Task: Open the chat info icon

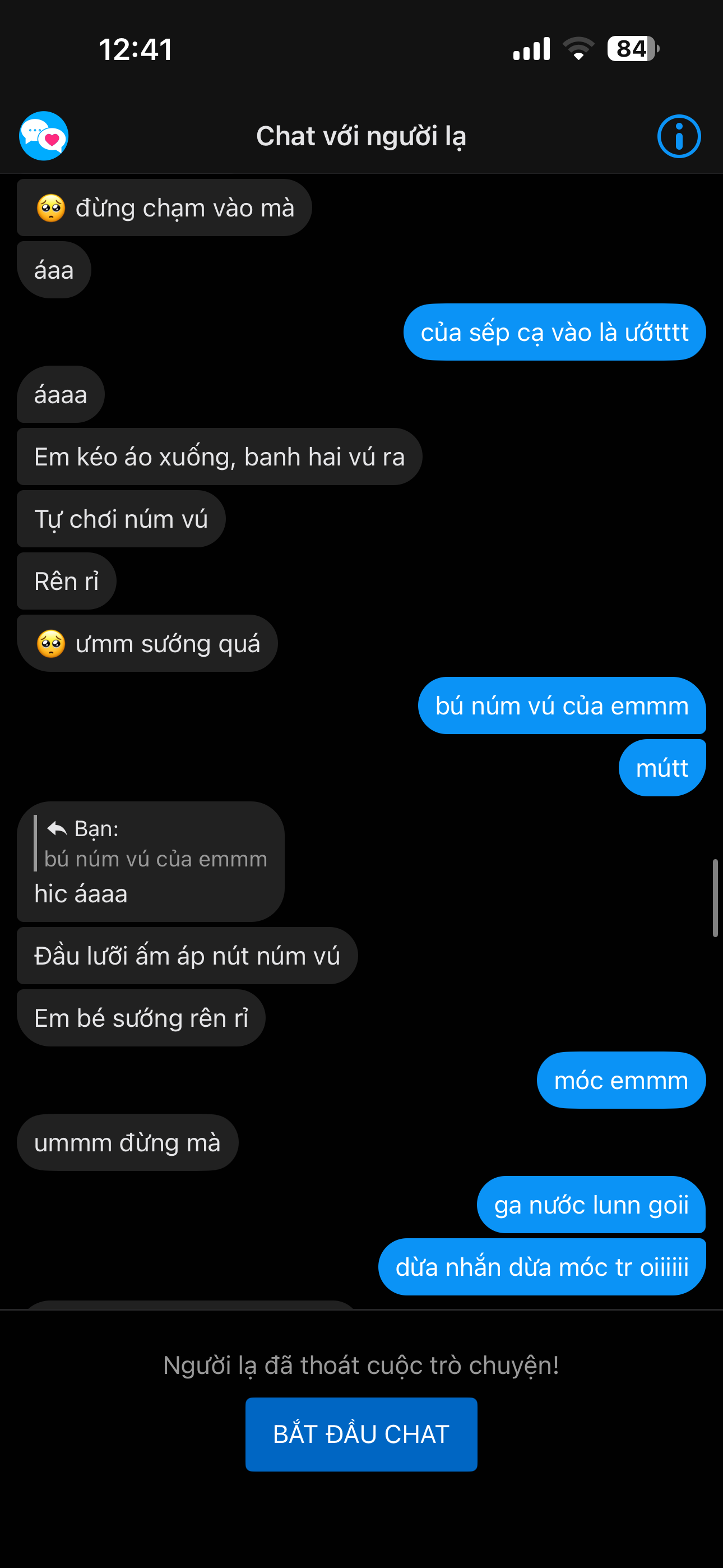Action: pyautogui.click(x=679, y=136)
